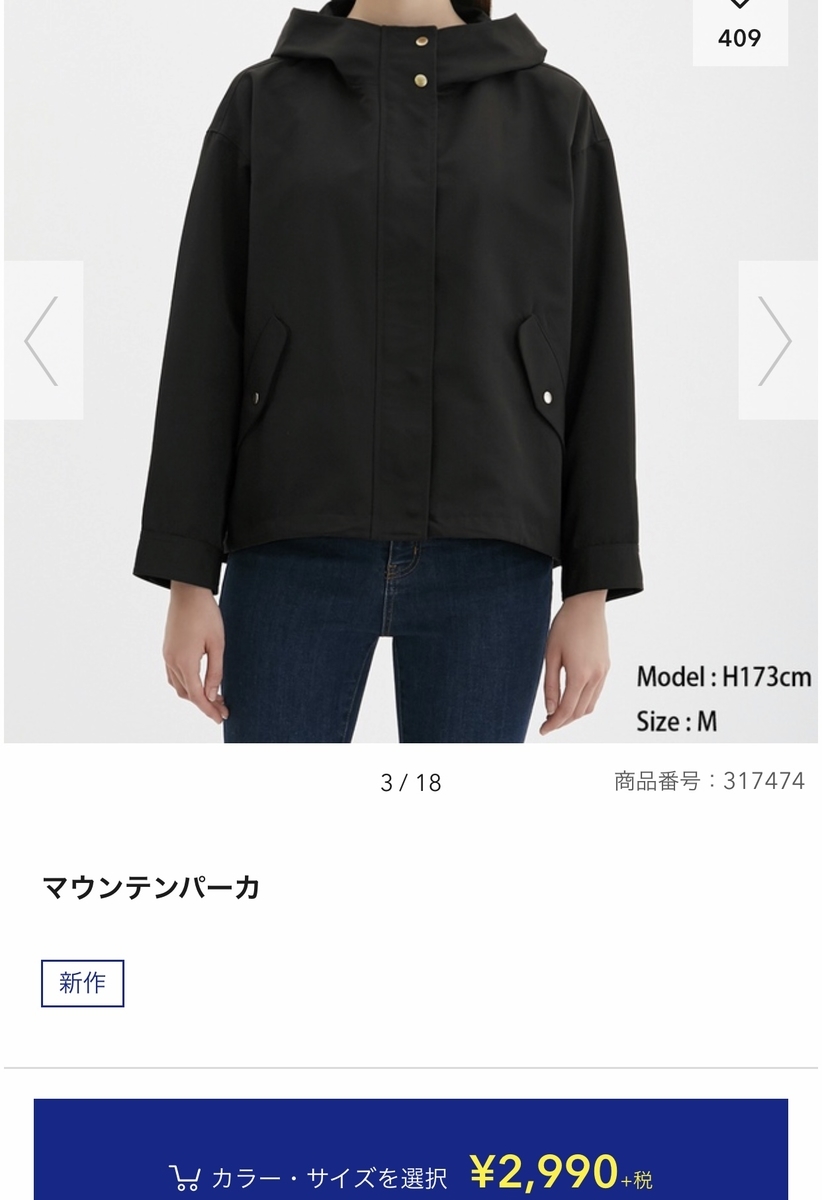Show the next product photo

click(776, 340)
